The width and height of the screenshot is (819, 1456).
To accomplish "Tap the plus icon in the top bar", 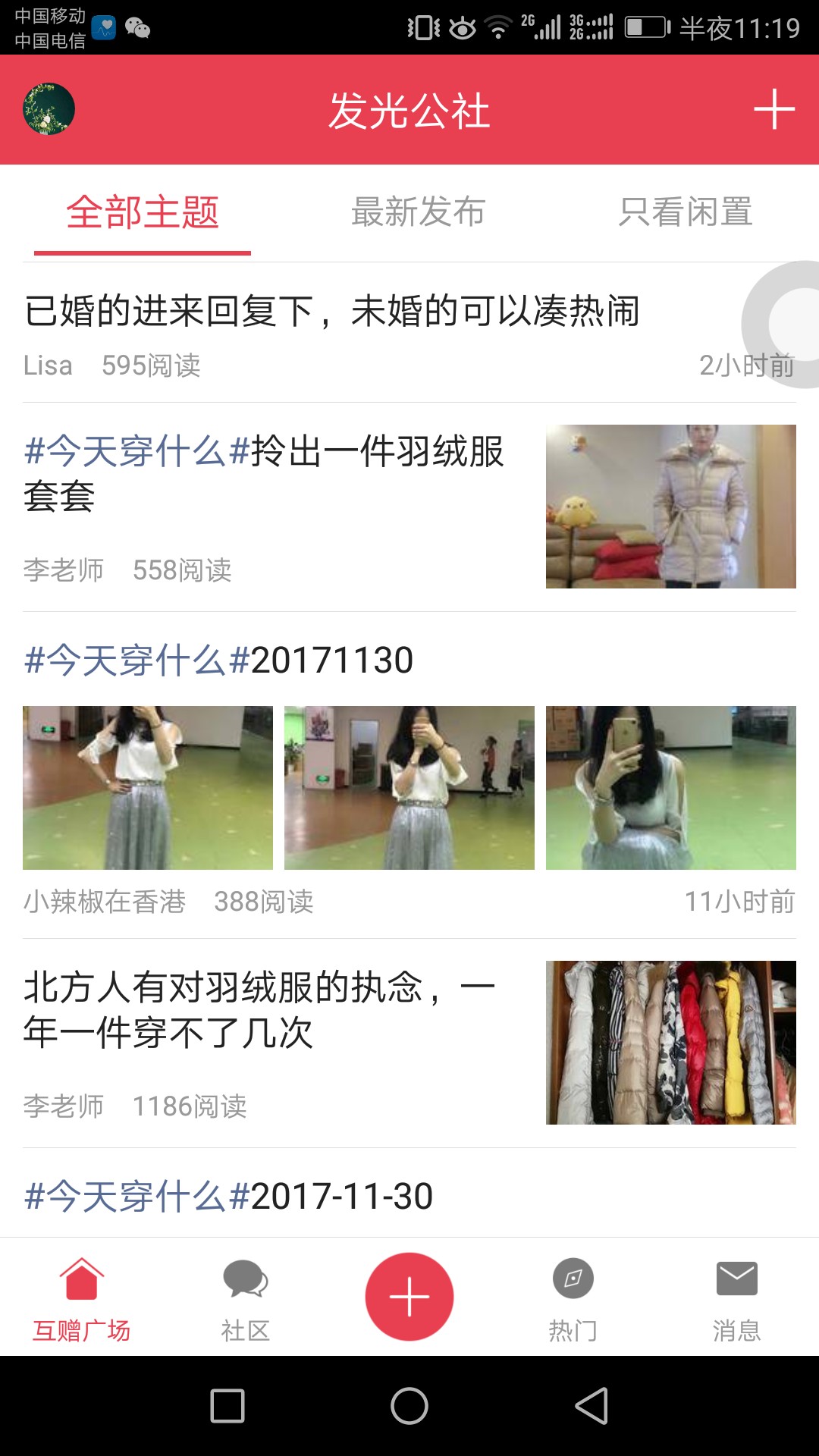I will point(773,109).
